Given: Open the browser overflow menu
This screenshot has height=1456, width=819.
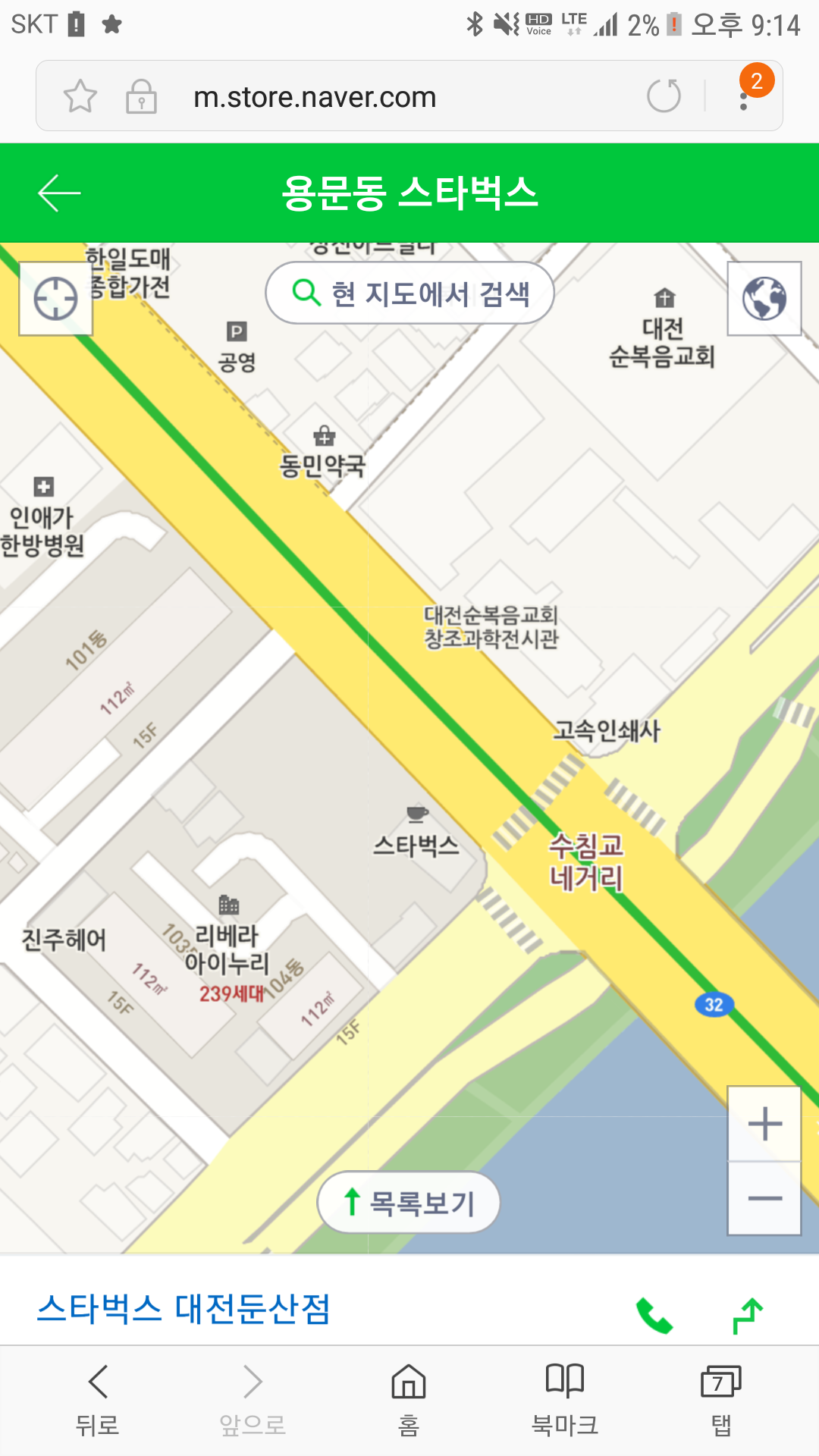Looking at the screenshot, I should tap(744, 97).
